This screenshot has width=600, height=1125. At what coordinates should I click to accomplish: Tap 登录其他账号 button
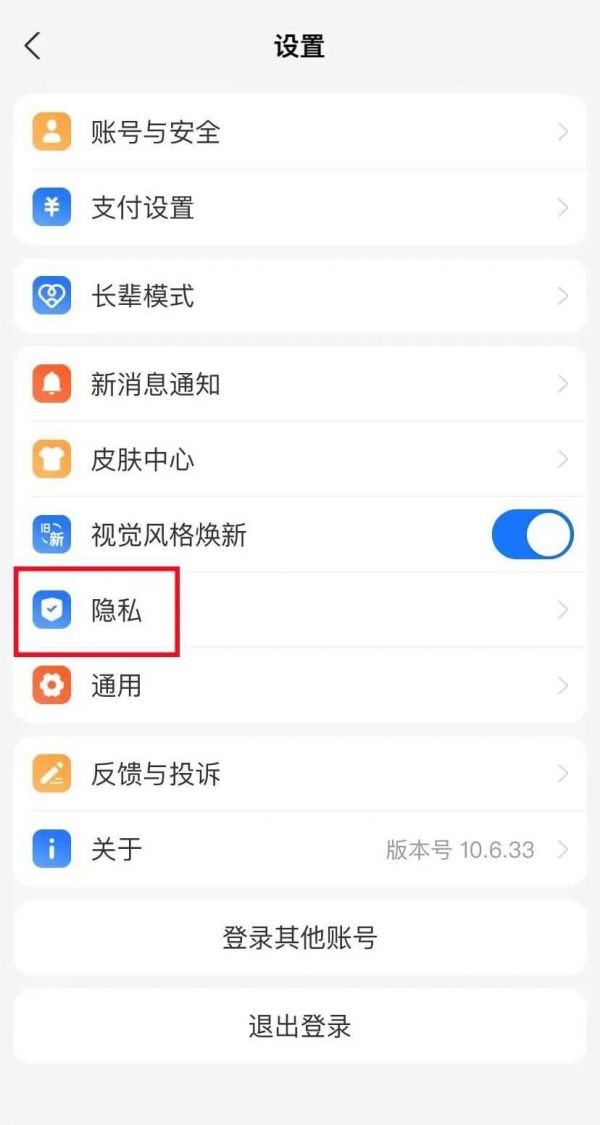coord(299,938)
